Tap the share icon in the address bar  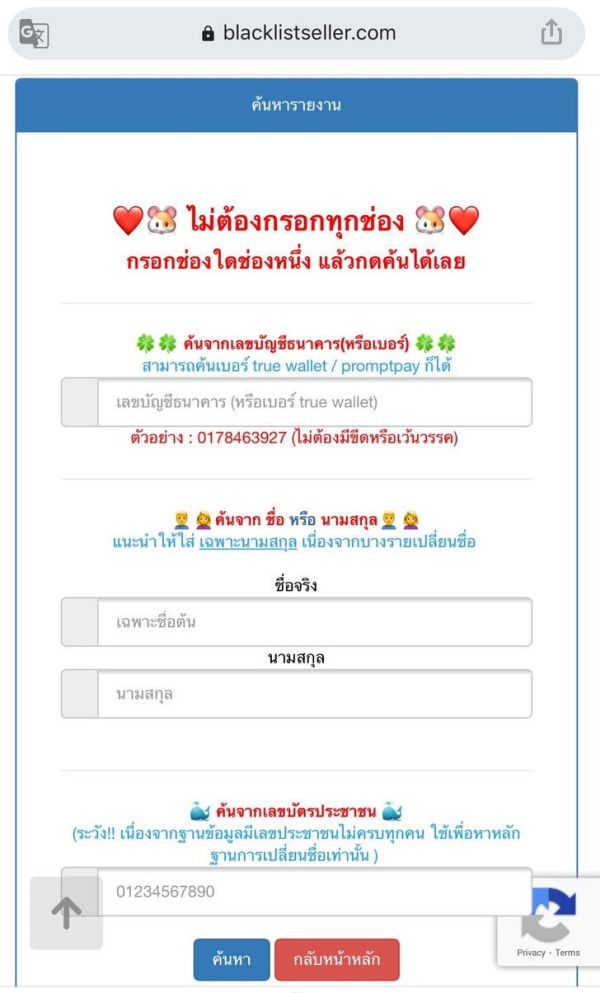(552, 33)
